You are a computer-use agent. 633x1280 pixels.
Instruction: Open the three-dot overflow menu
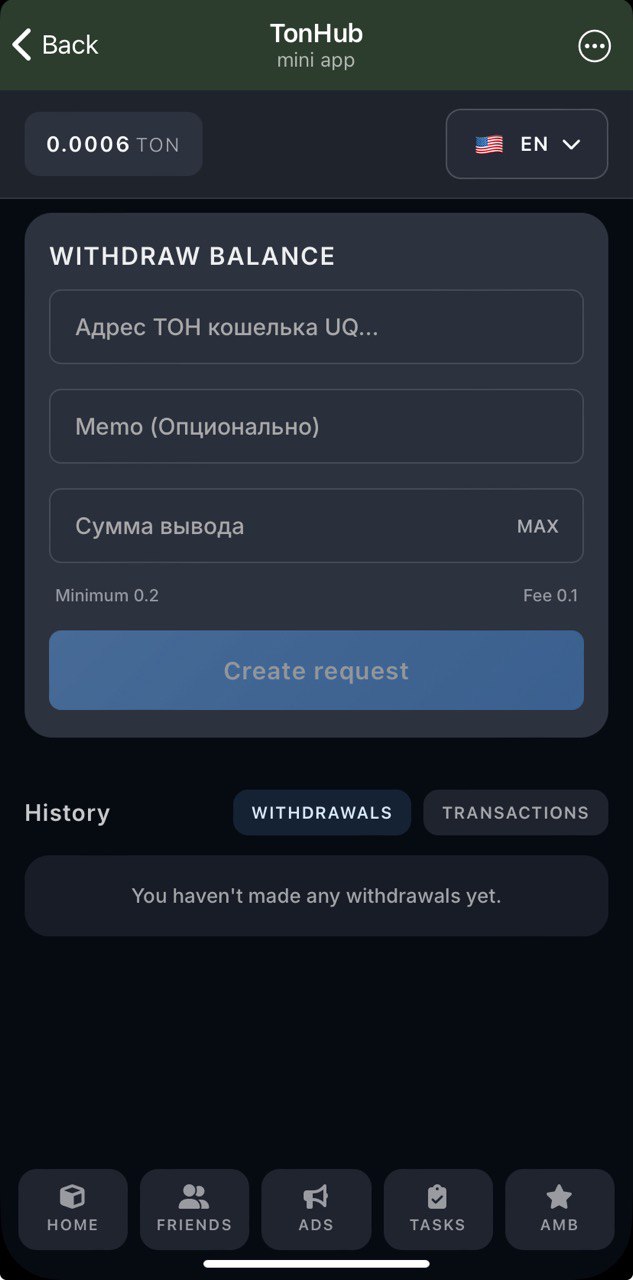pos(594,46)
